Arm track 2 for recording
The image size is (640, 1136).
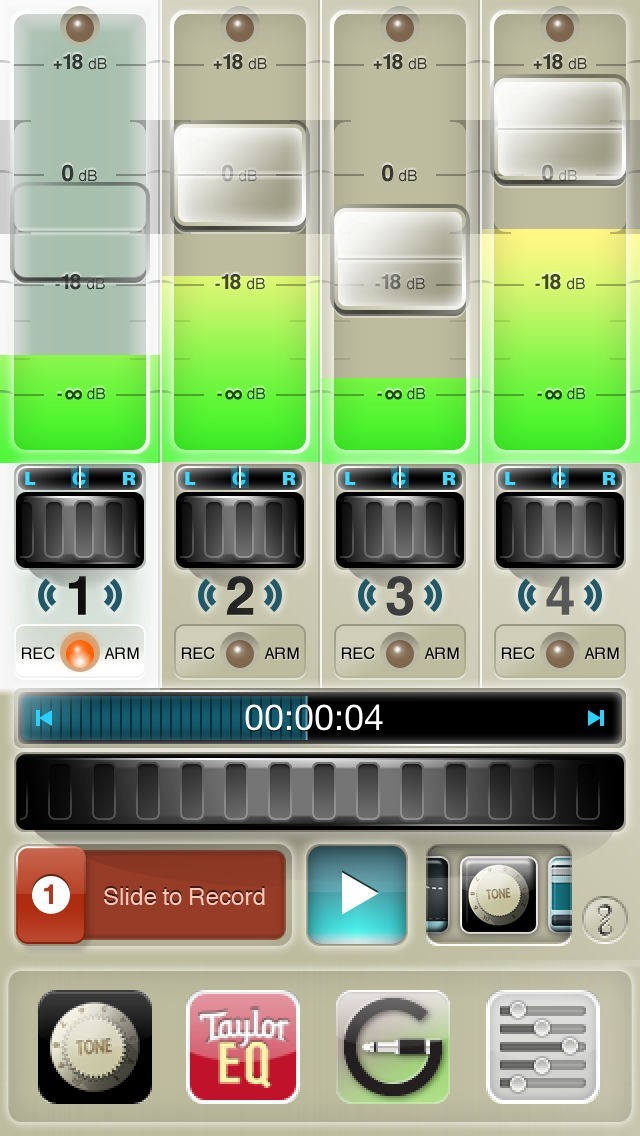point(240,653)
